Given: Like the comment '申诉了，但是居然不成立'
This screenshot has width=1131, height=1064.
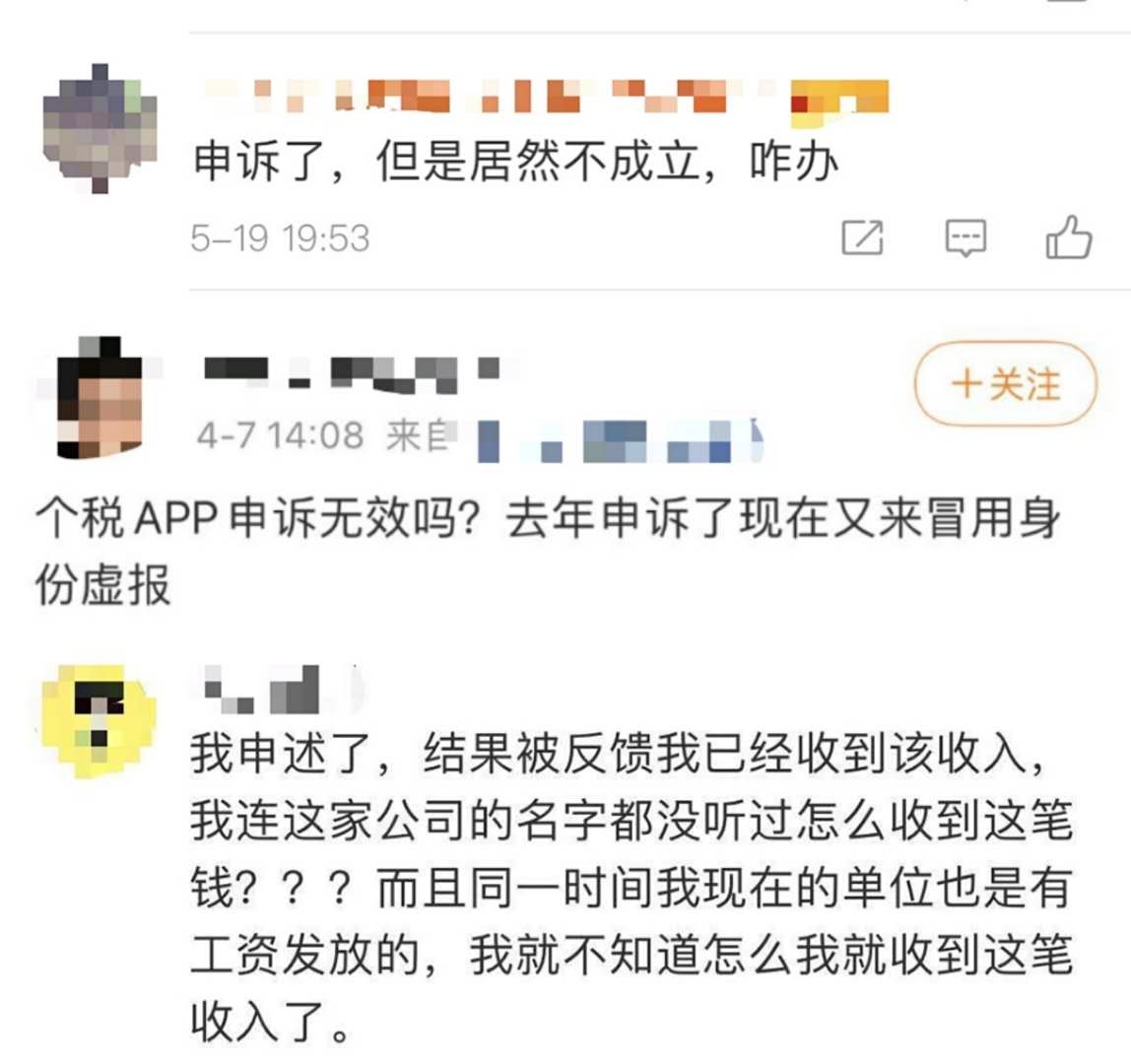Looking at the screenshot, I should (x=1068, y=237).
